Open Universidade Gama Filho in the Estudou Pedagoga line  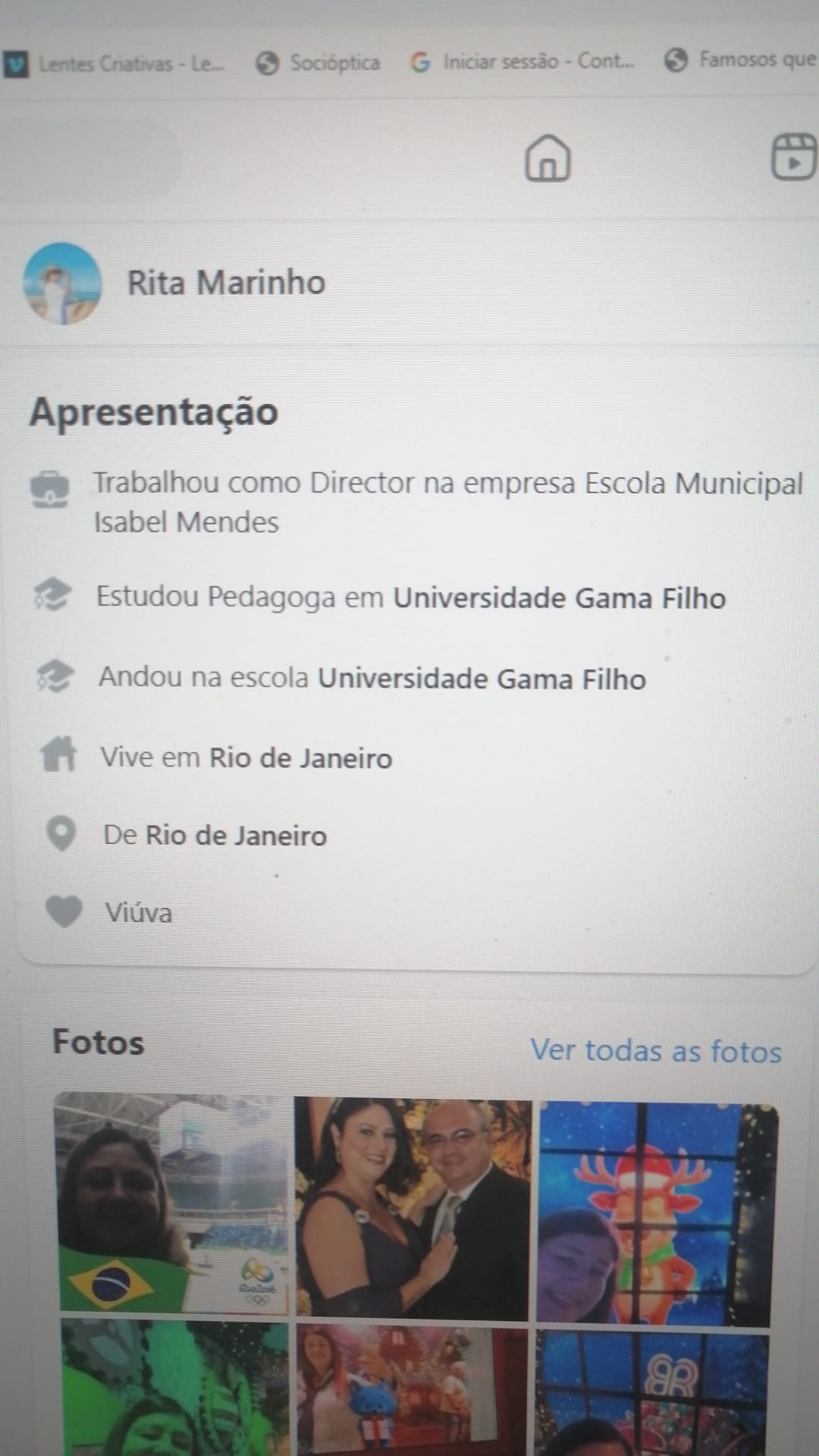pos(559,598)
